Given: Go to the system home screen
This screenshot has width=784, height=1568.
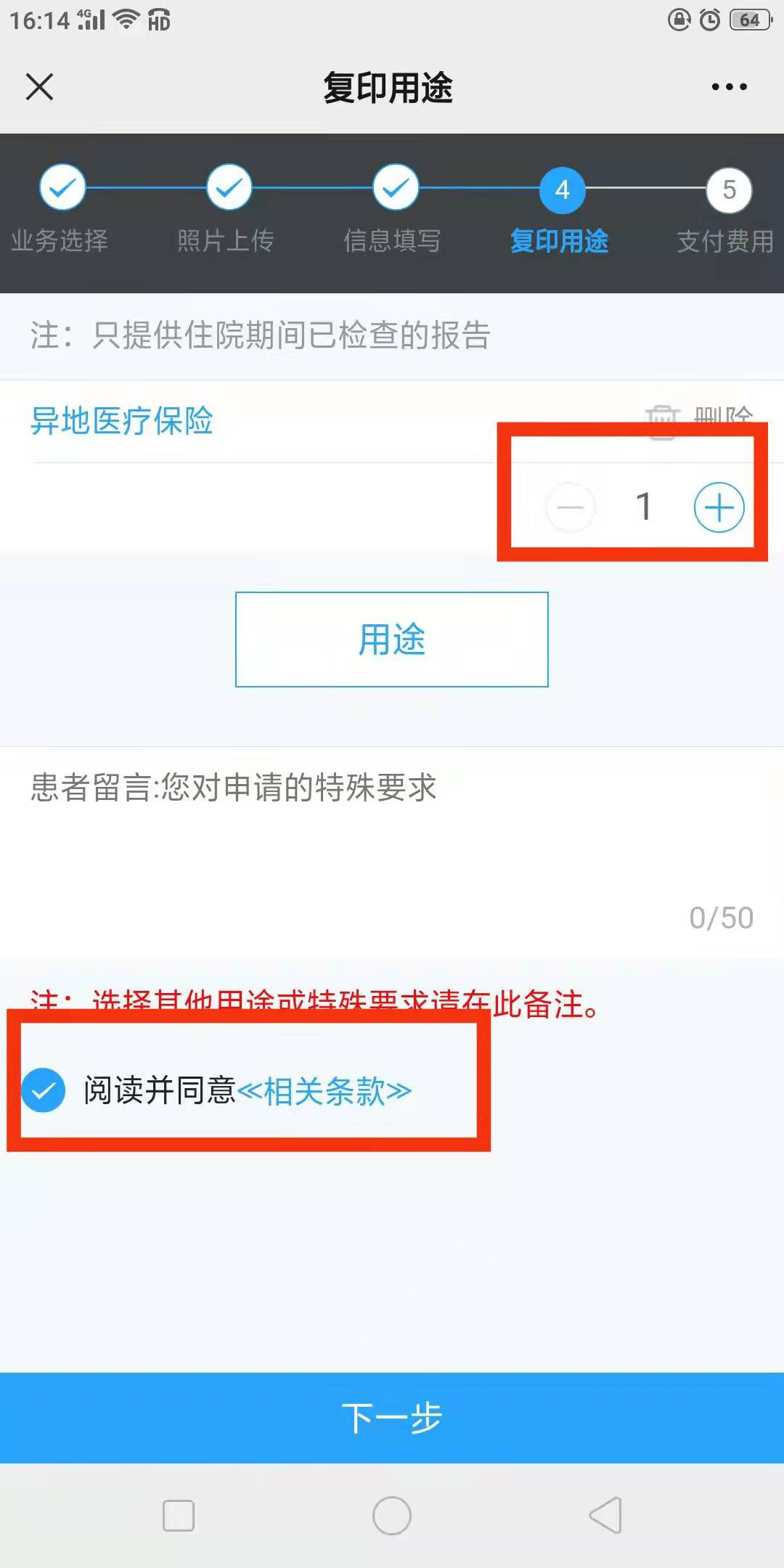Looking at the screenshot, I should 392,1516.
